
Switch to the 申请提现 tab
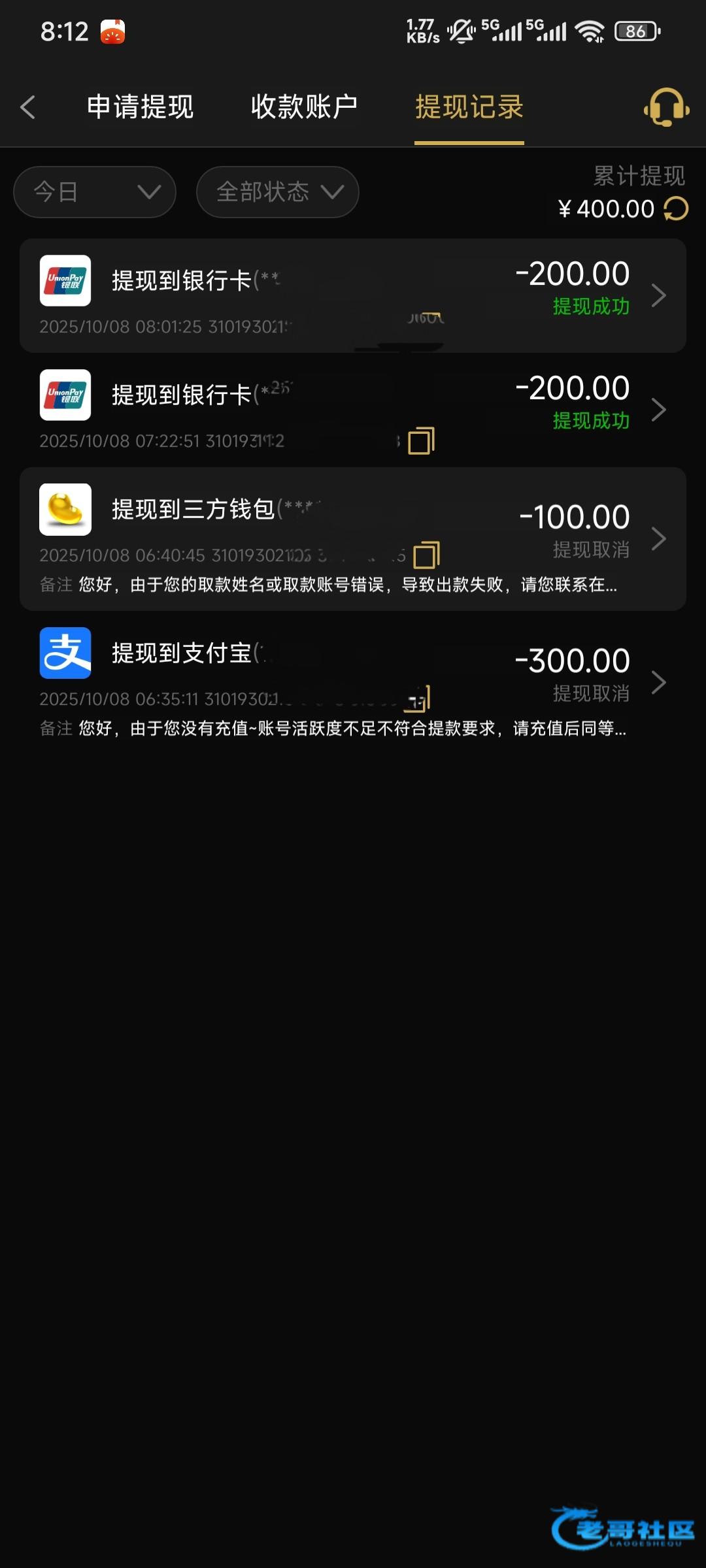140,107
